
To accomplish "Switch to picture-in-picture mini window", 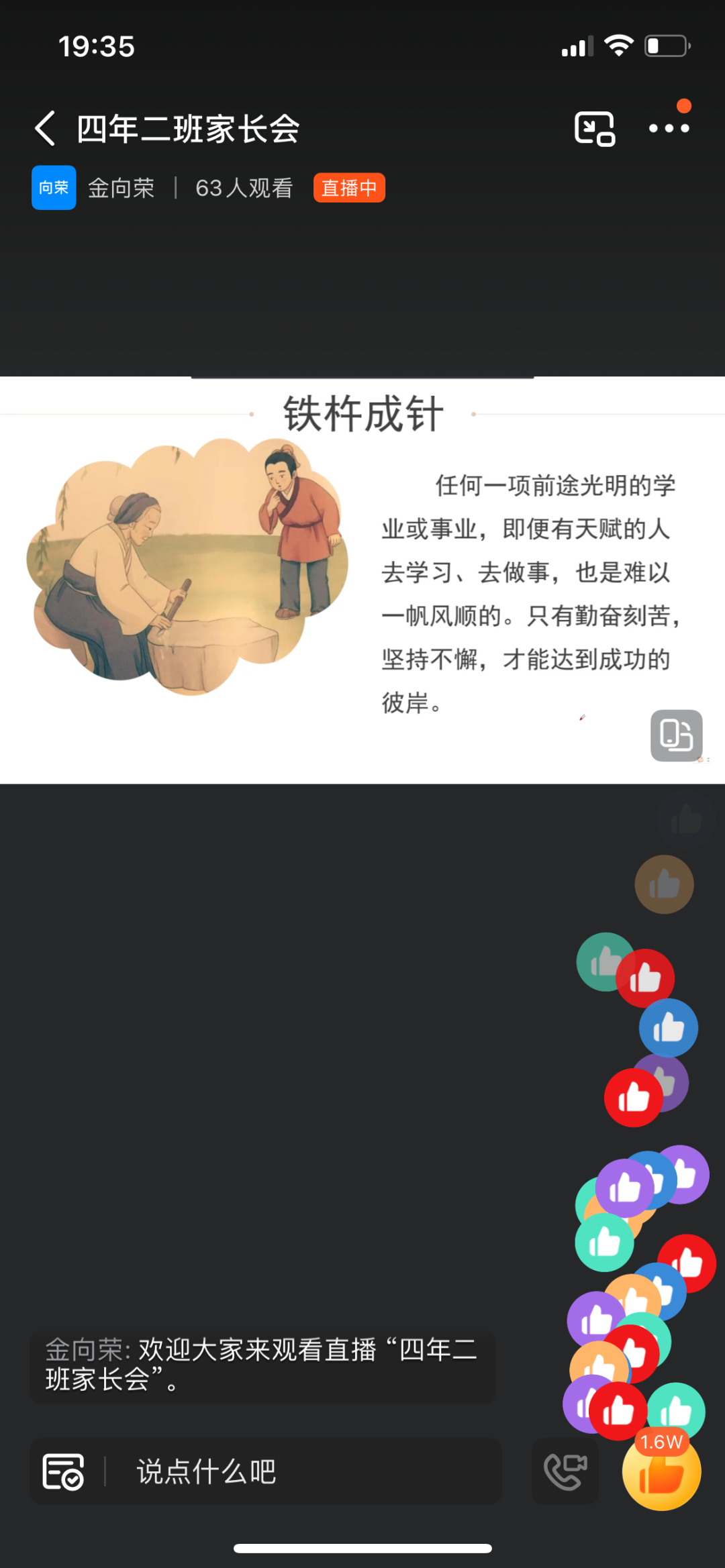I will (594, 128).
